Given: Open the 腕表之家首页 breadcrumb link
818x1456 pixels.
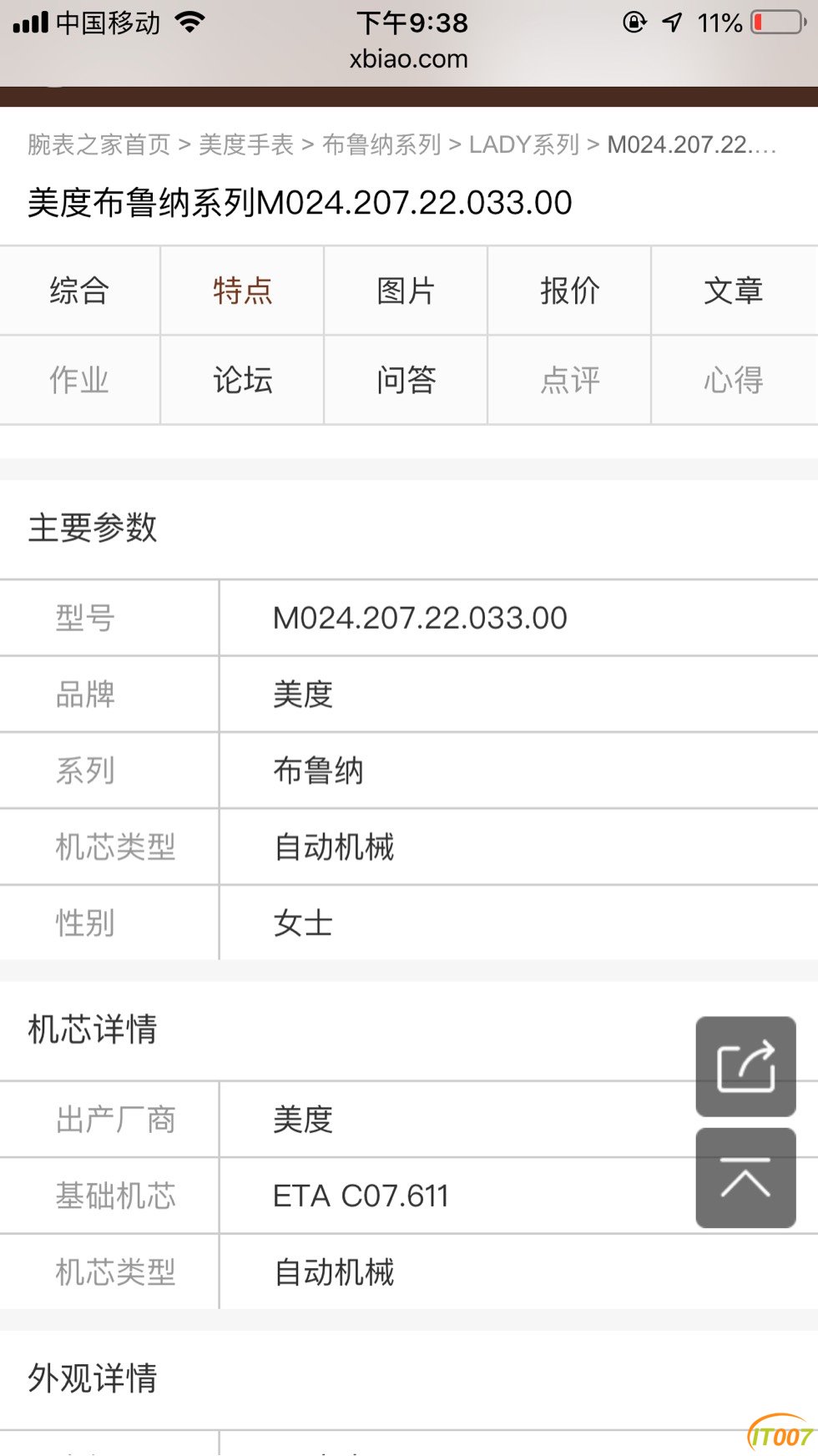Looking at the screenshot, I should [98, 145].
